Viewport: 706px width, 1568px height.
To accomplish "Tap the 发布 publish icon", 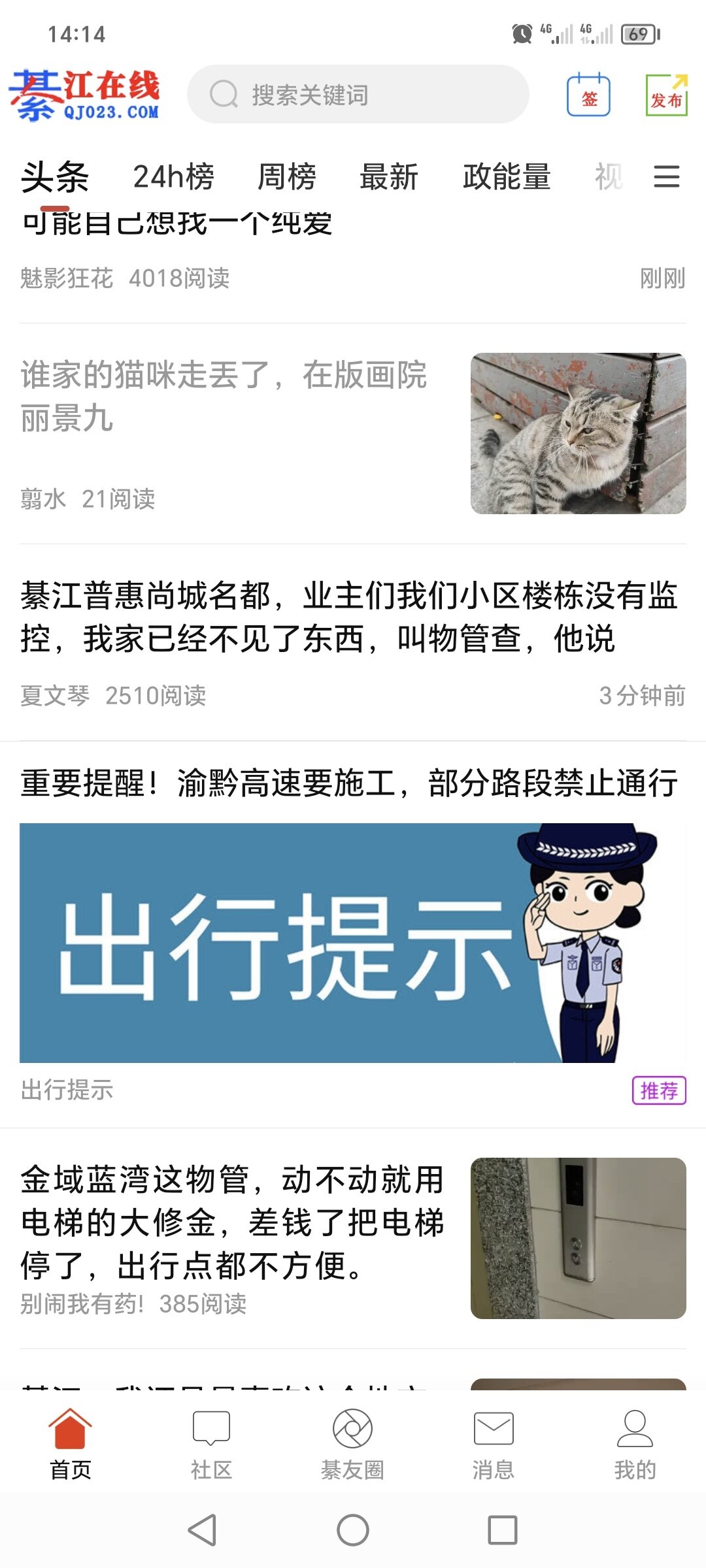I will tap(666, 96).
